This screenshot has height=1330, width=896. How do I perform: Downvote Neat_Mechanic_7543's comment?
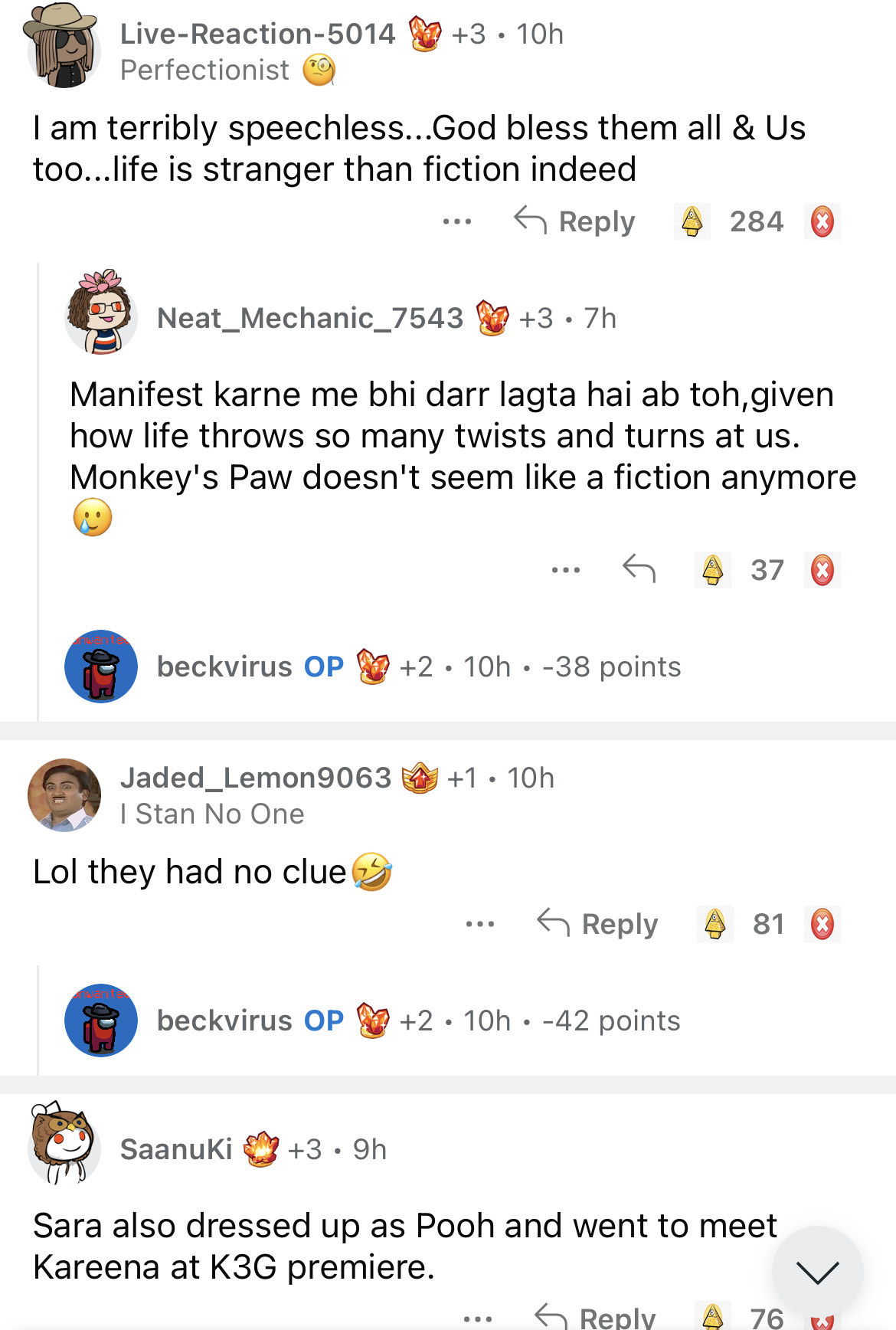click(822, 570)
